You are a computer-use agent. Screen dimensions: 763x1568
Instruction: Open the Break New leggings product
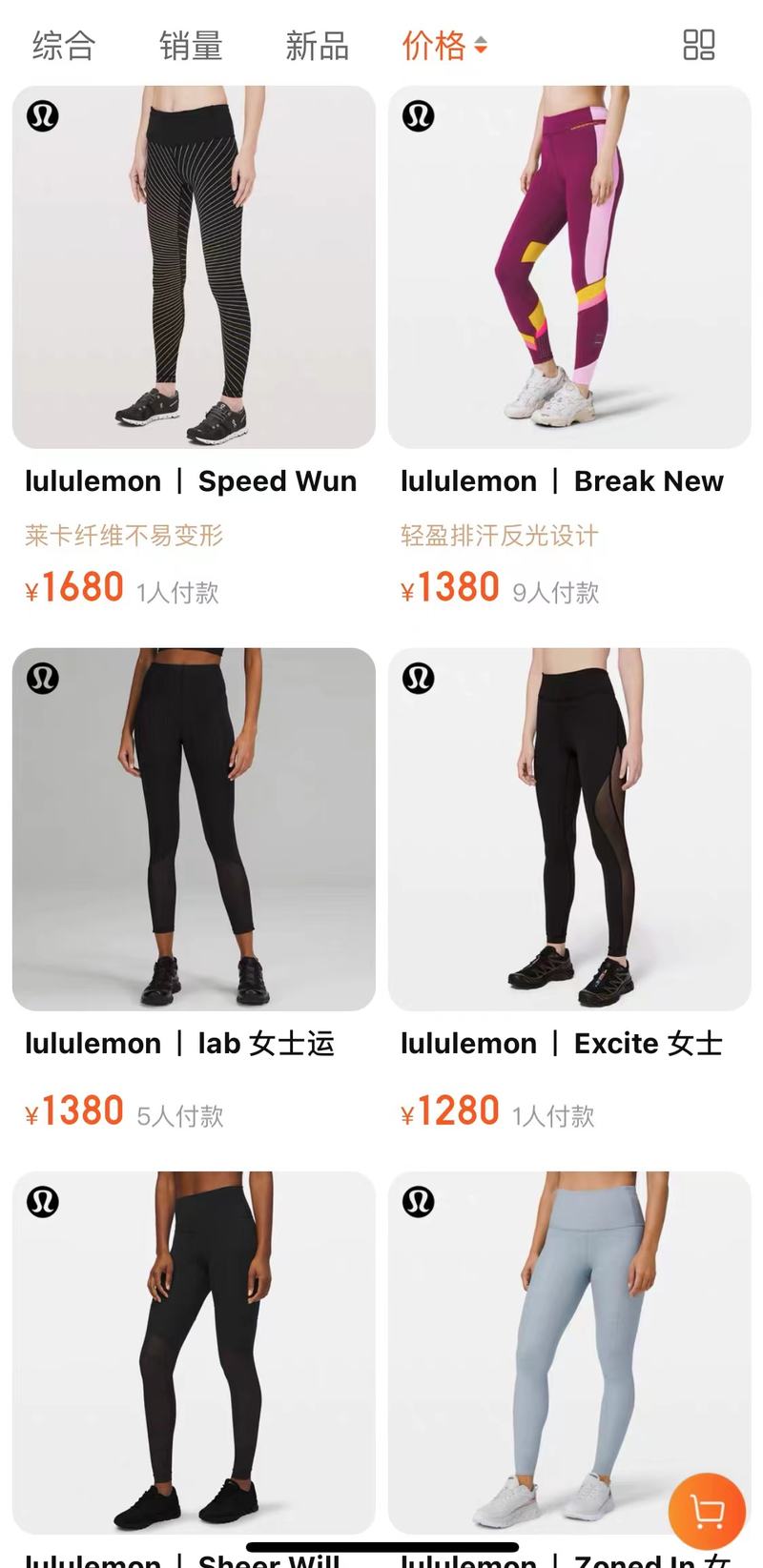coord(569,268)
